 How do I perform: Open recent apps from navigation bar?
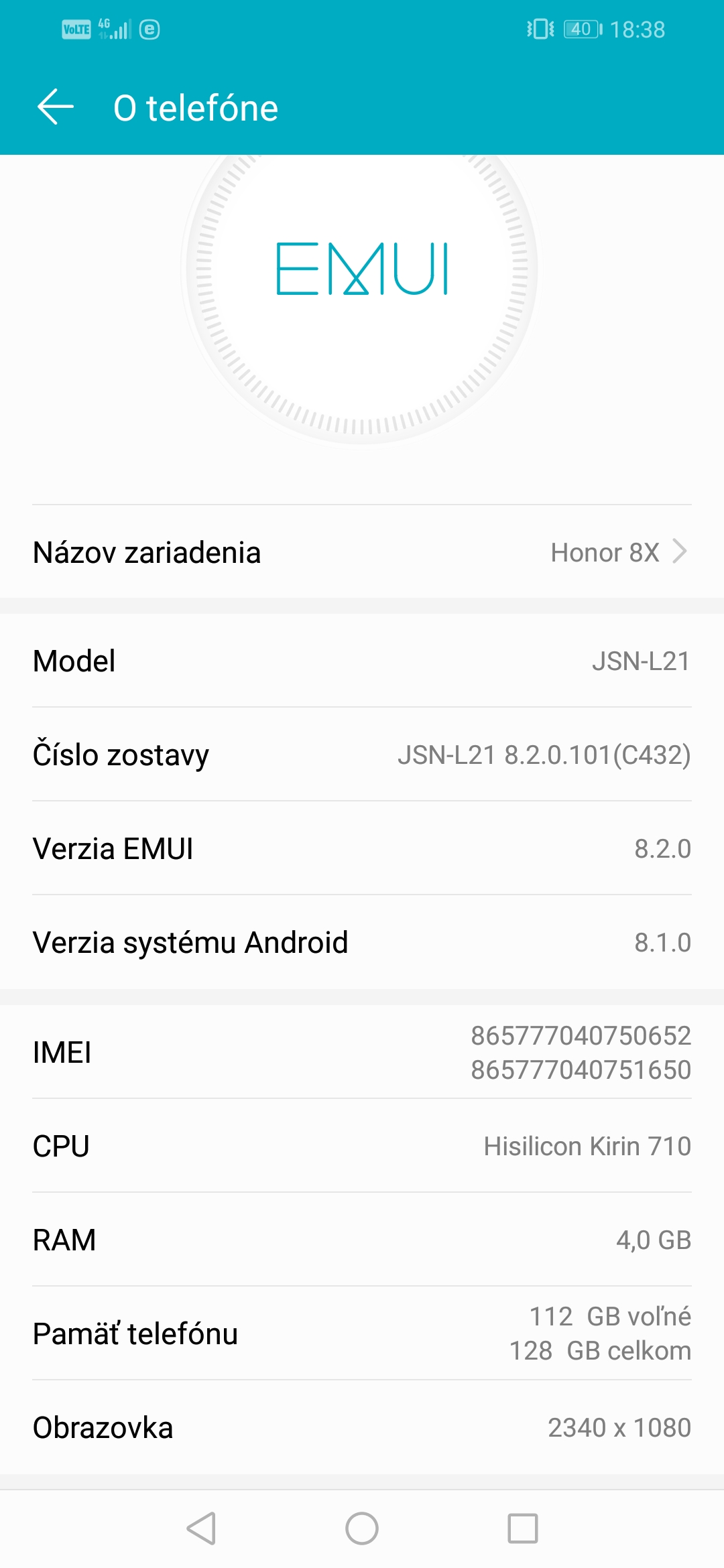click(523, 1528)
